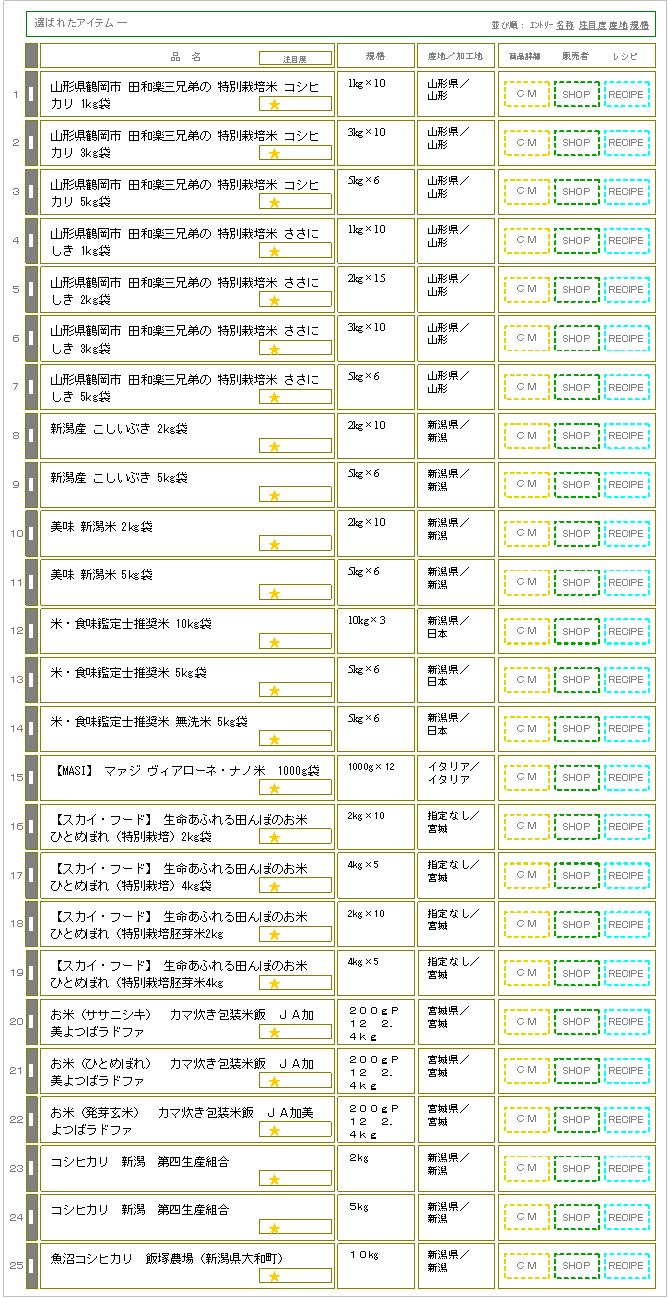Viewport: 668px width, 1298px height.
Task: Open CM for コシヒカリ 1kg袋 row
Action: (526, 94)
